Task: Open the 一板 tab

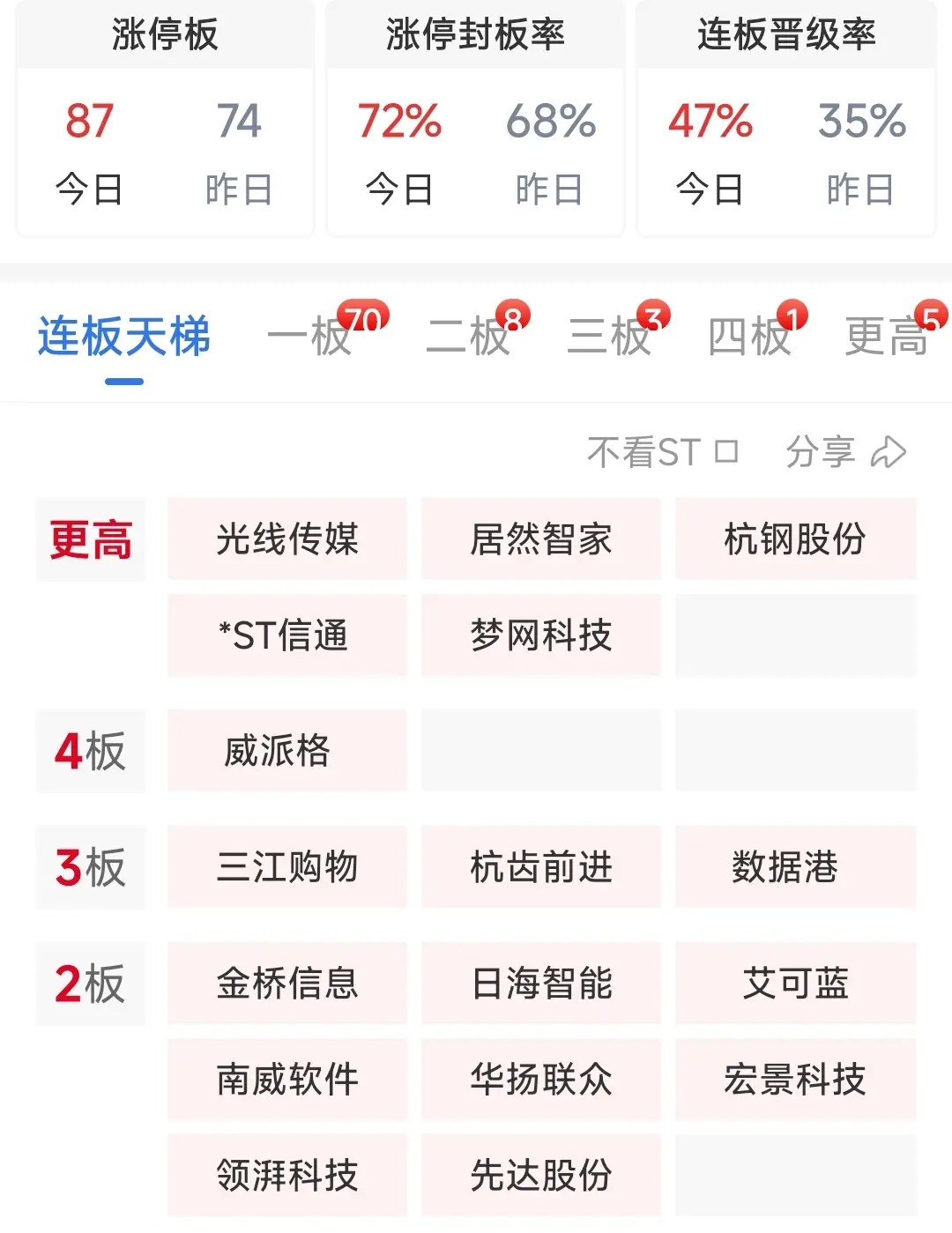Action: point(310,338)
